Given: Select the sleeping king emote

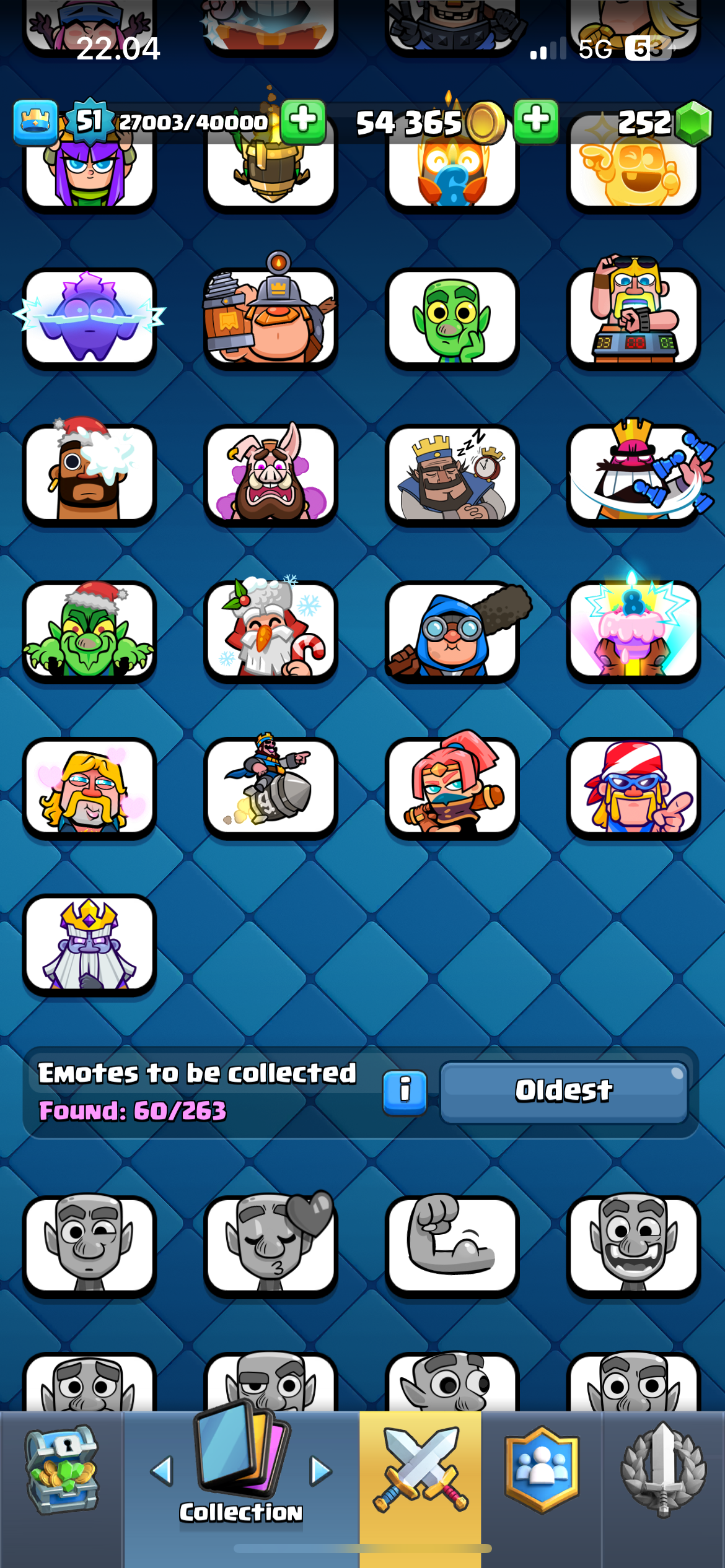Looking at the screenshot, I should [x=452, y=475].
